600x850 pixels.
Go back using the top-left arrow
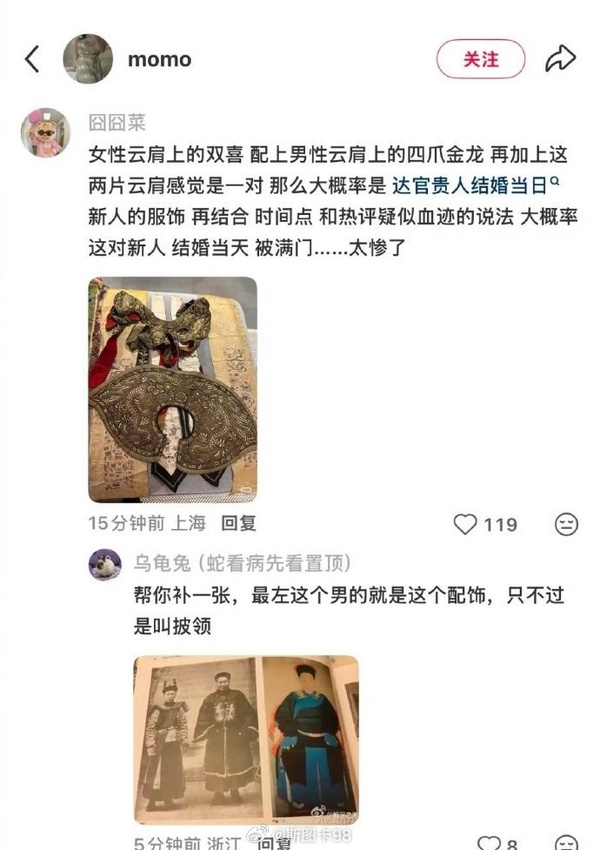tap(32, 59)
